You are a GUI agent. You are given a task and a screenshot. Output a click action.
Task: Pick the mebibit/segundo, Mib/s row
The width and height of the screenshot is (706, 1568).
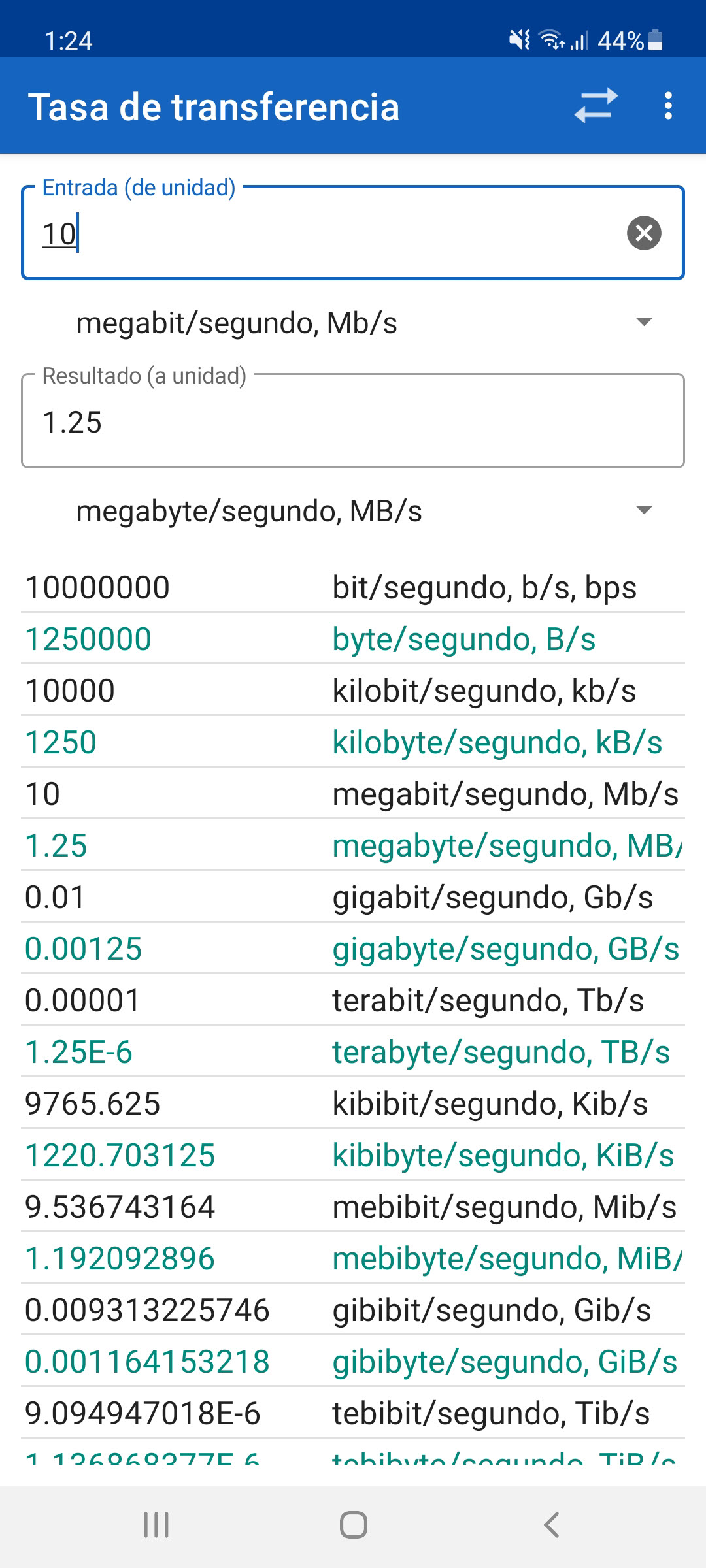[x=353, y=1206]
